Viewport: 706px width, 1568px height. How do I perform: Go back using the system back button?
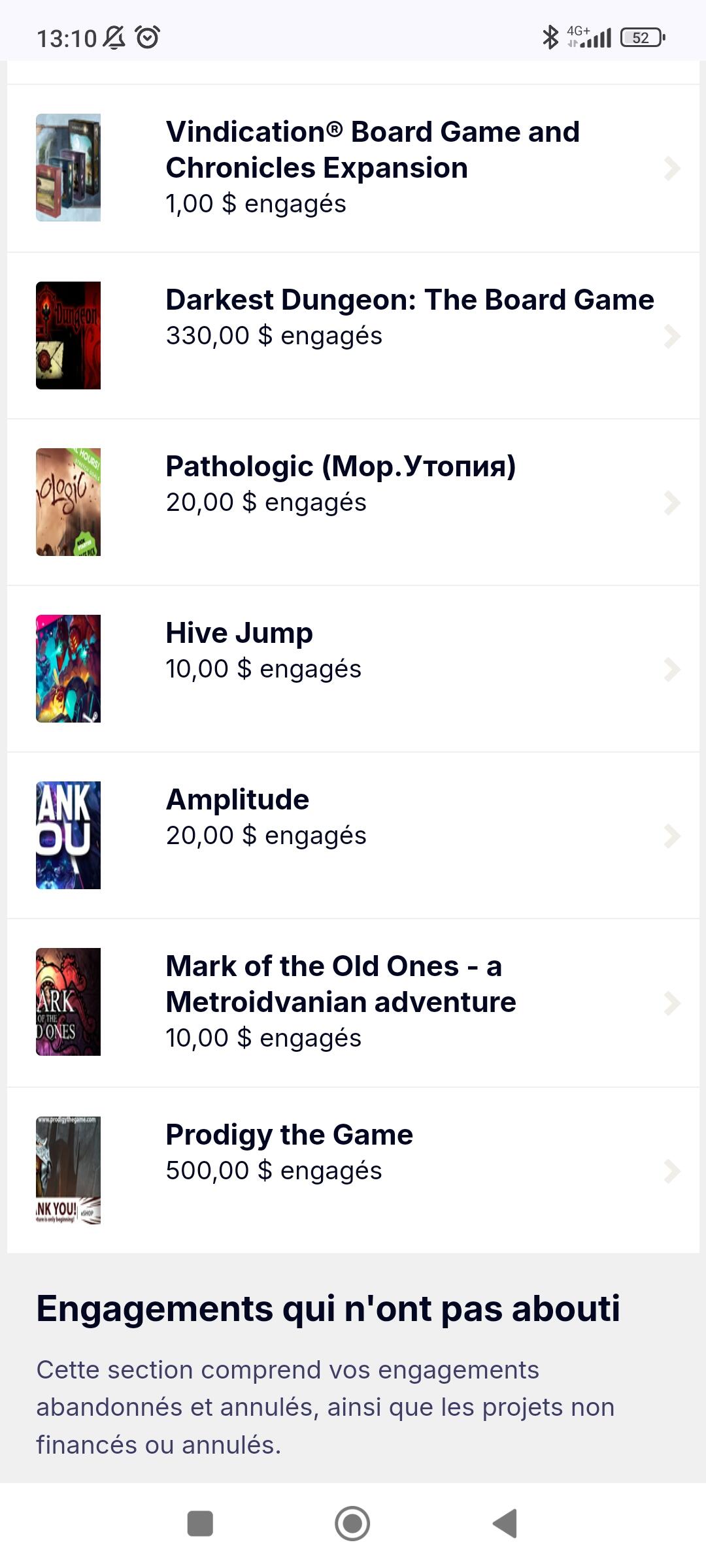(x=505, y=1524)
